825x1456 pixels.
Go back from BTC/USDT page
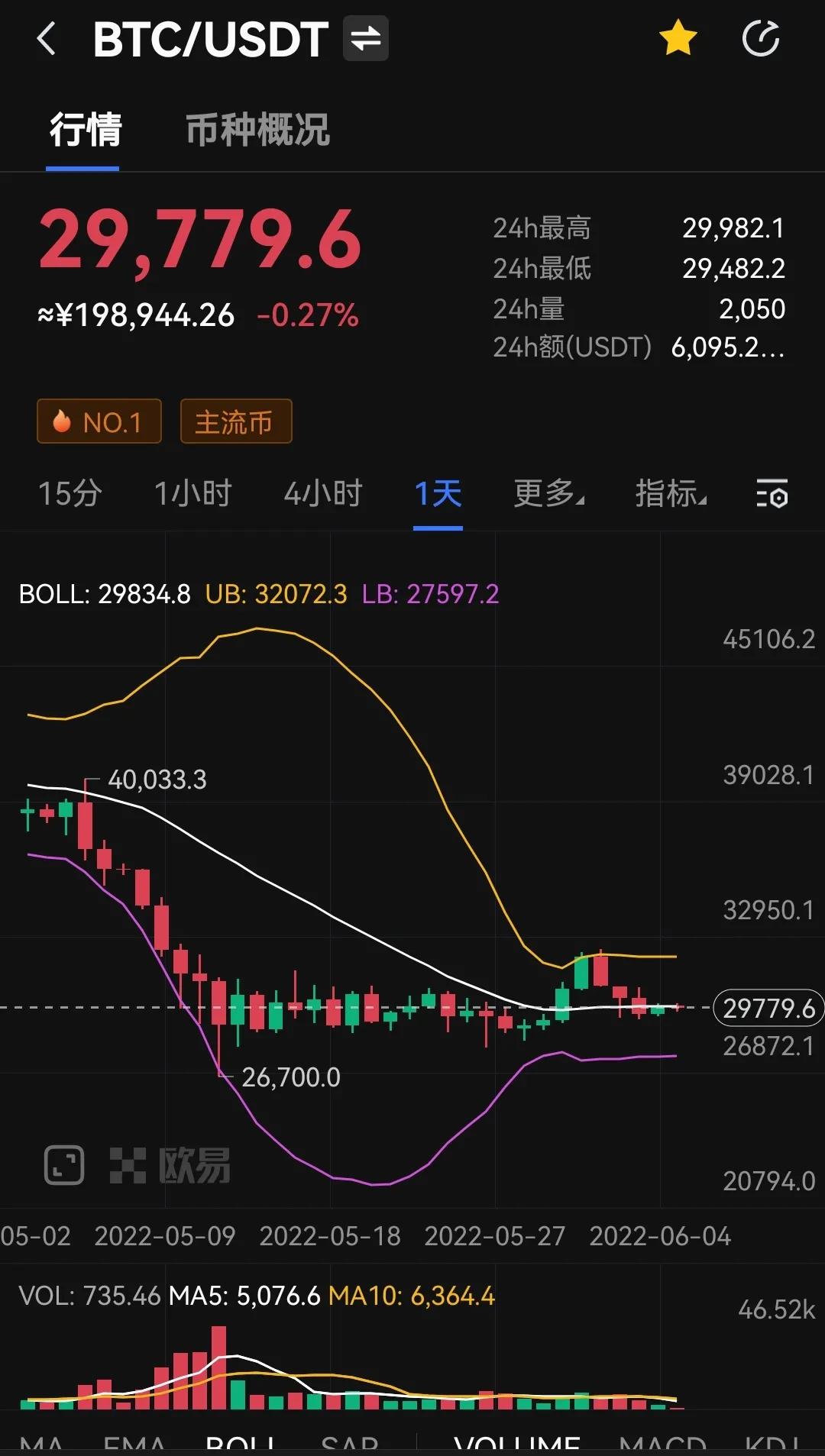coord(47,39)
